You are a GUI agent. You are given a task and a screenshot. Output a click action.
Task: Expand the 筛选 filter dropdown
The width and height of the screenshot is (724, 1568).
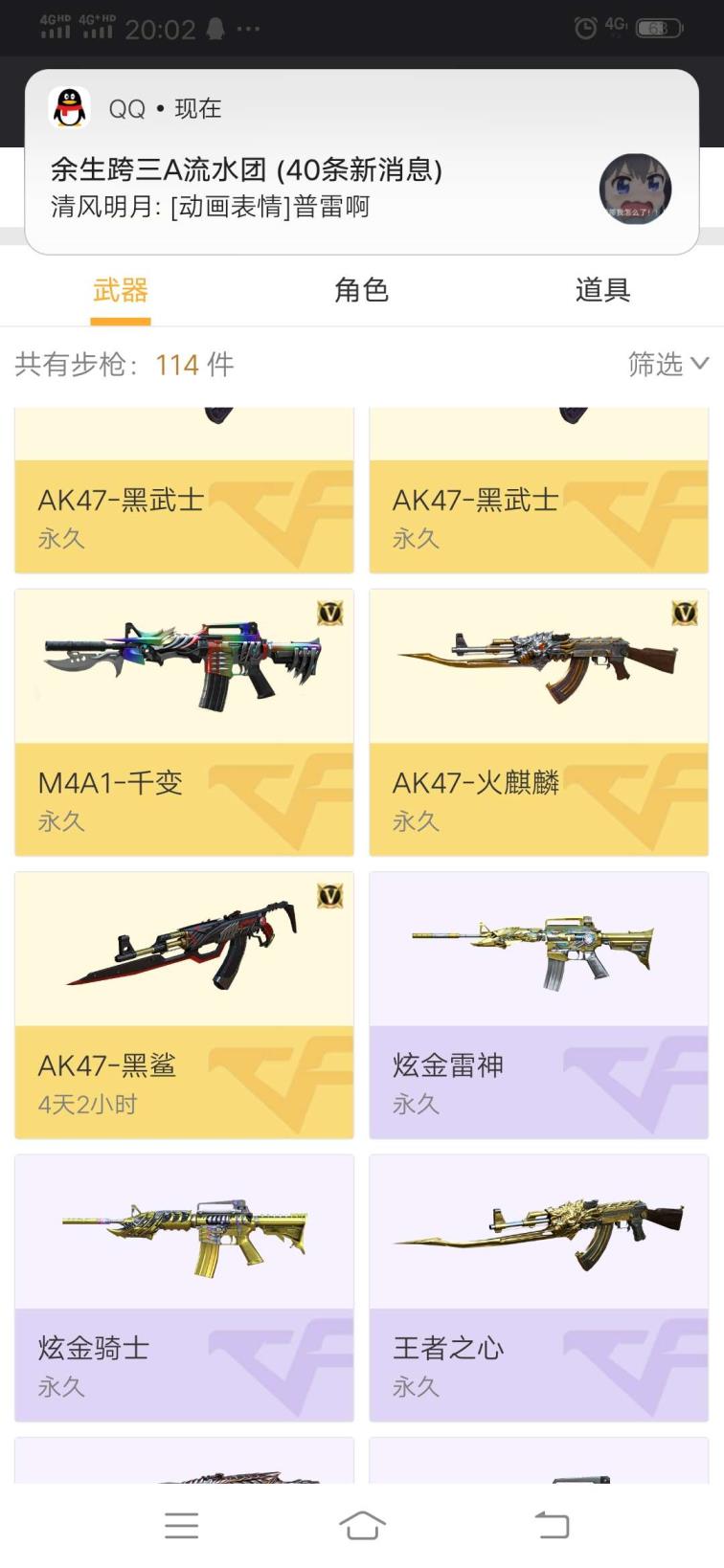click(x=667, y=364)
